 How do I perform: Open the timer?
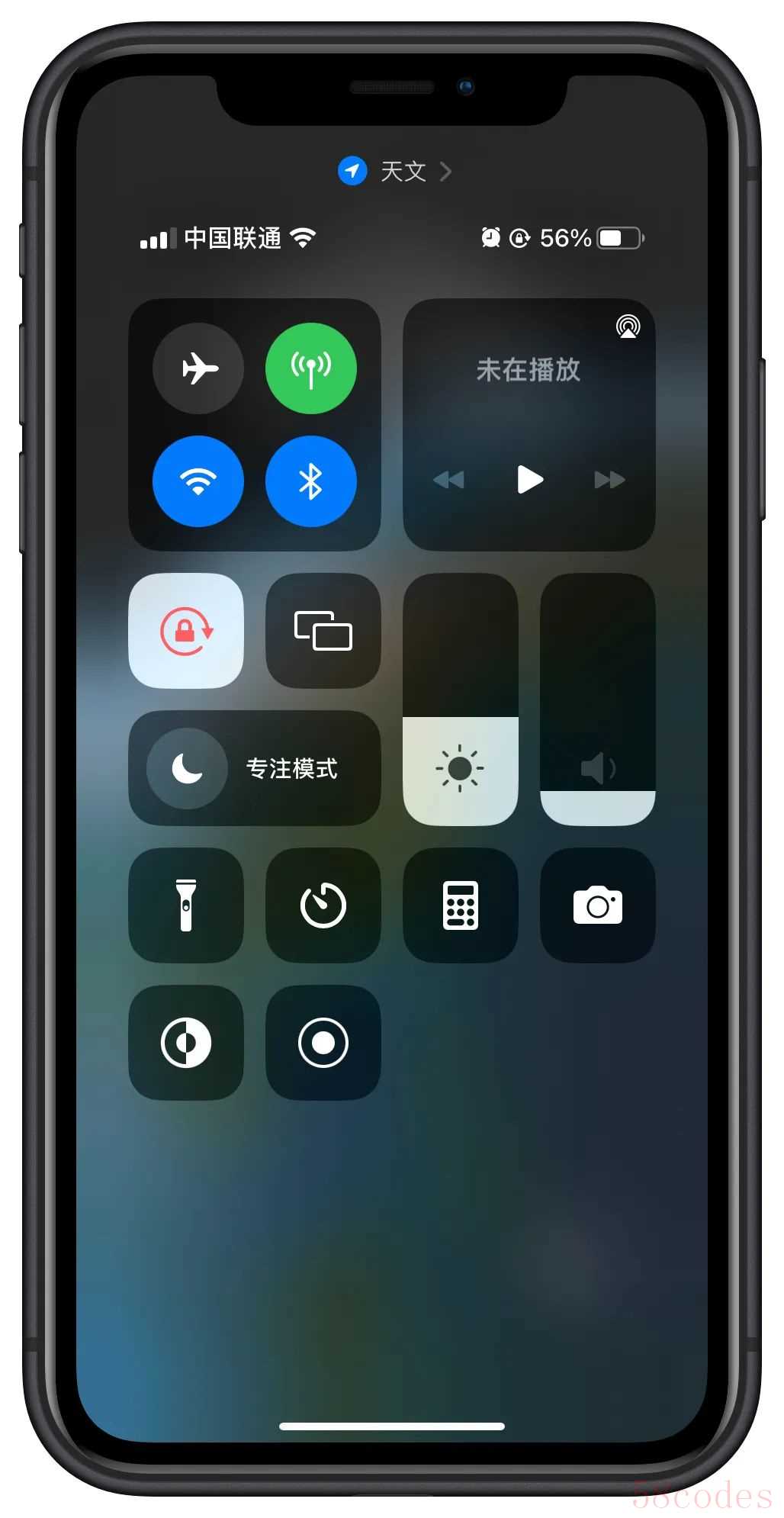[323, 905]
